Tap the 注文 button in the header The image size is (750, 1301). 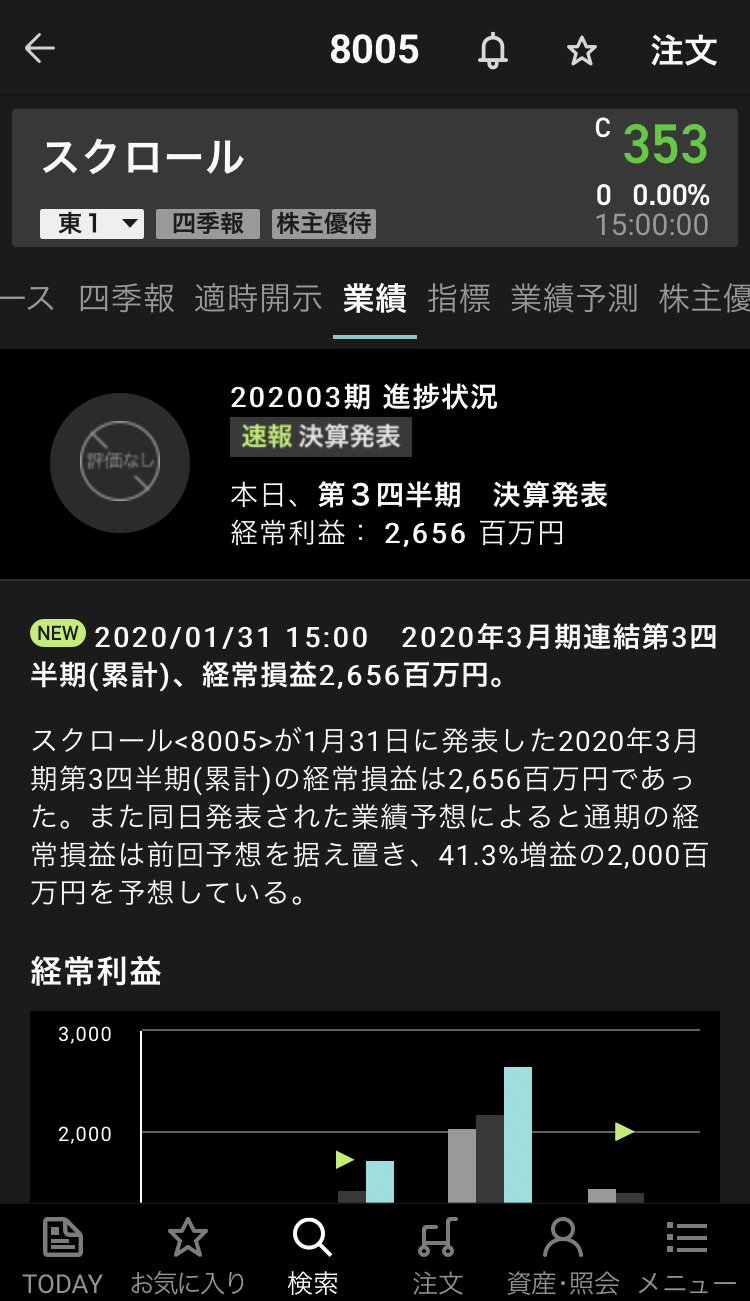pyautogui.click(x=684, y=50)
